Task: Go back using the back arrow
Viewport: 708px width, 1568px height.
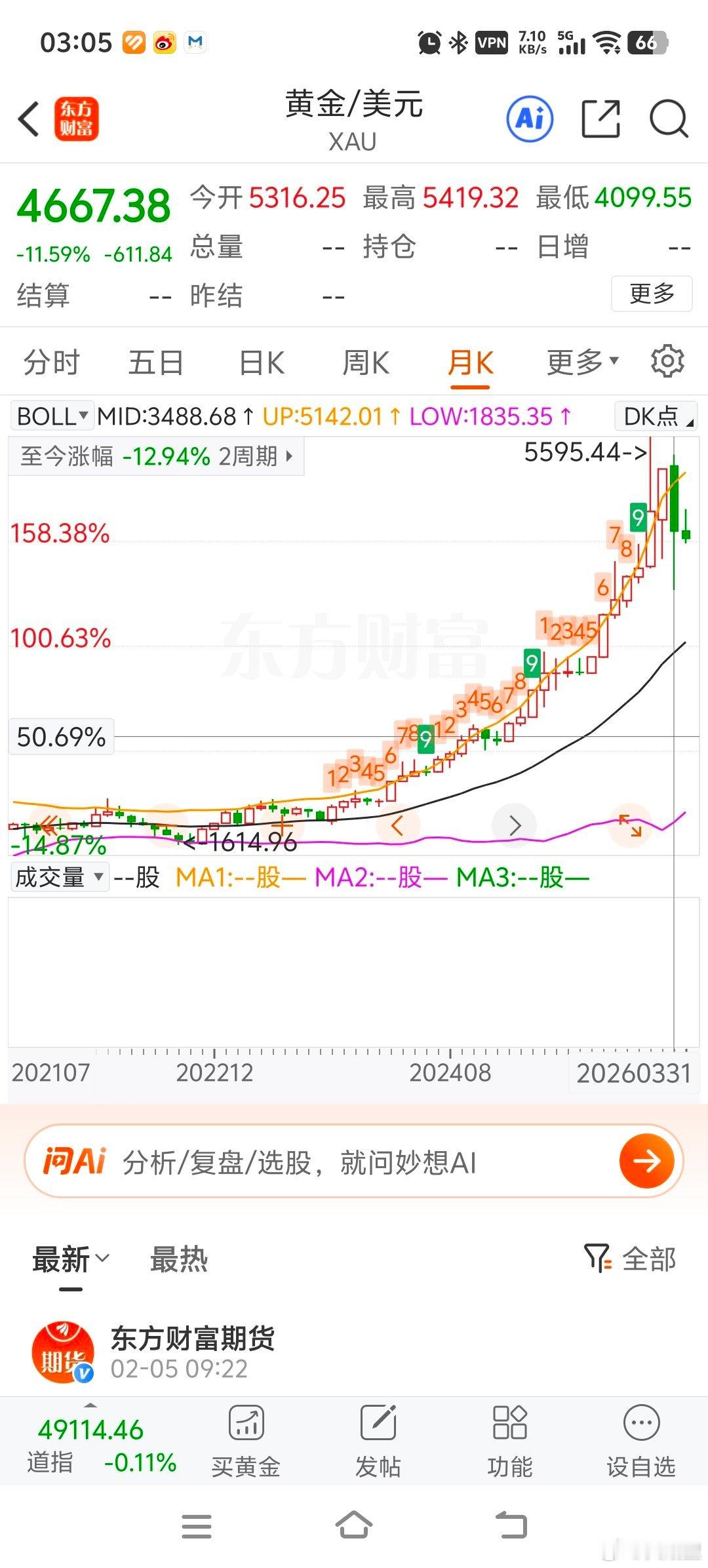Action: point(28,119)
